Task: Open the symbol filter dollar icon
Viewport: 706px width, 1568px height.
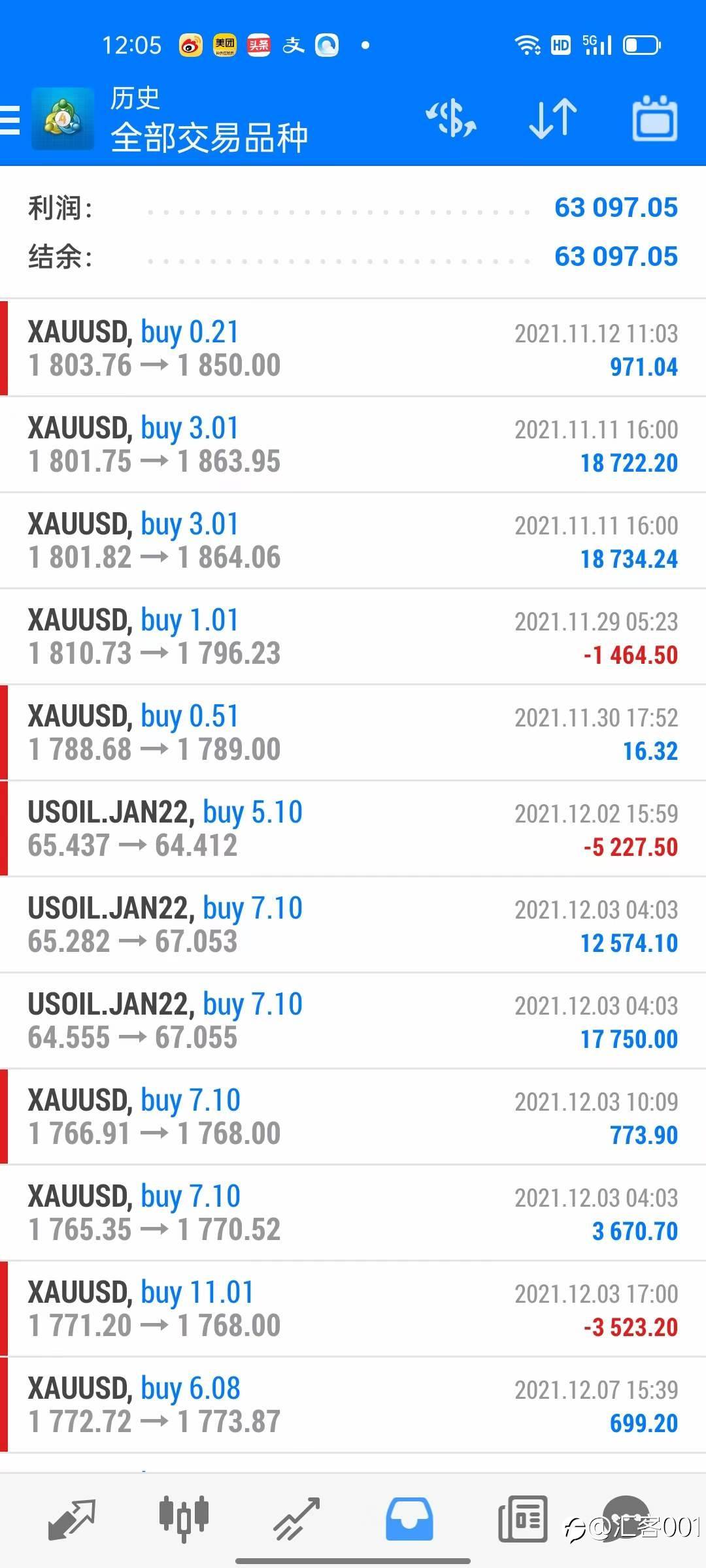Action: click(451, 119)
